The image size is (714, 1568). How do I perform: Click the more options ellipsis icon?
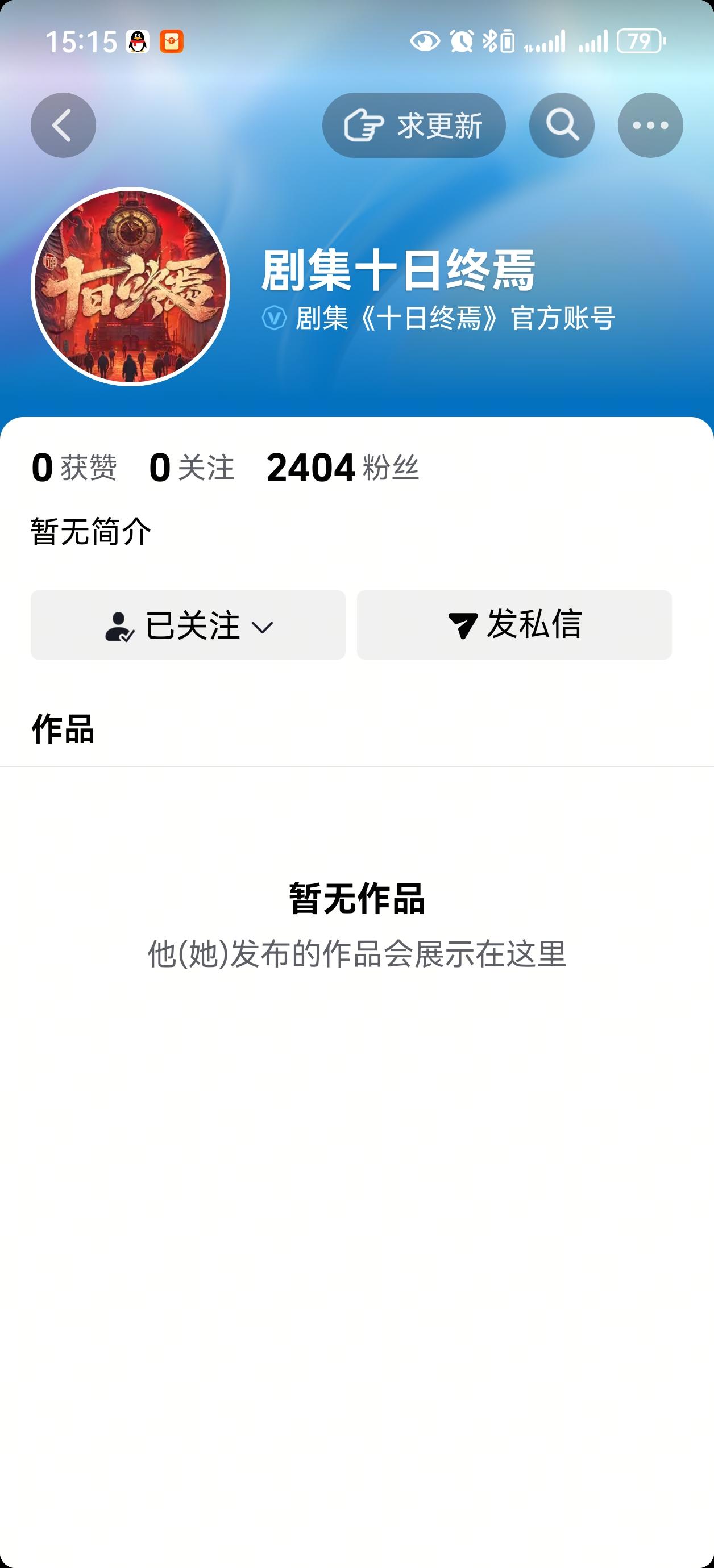point(651,125)
